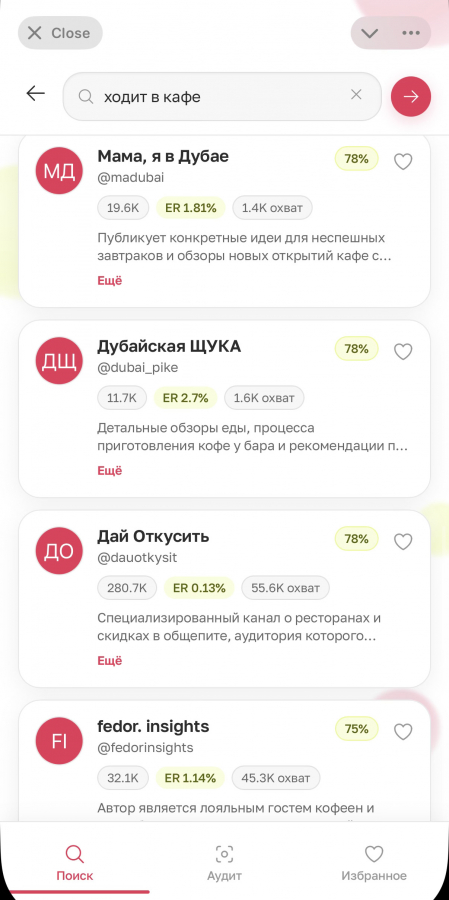Go back with the left arrow

tap(36, 94)
